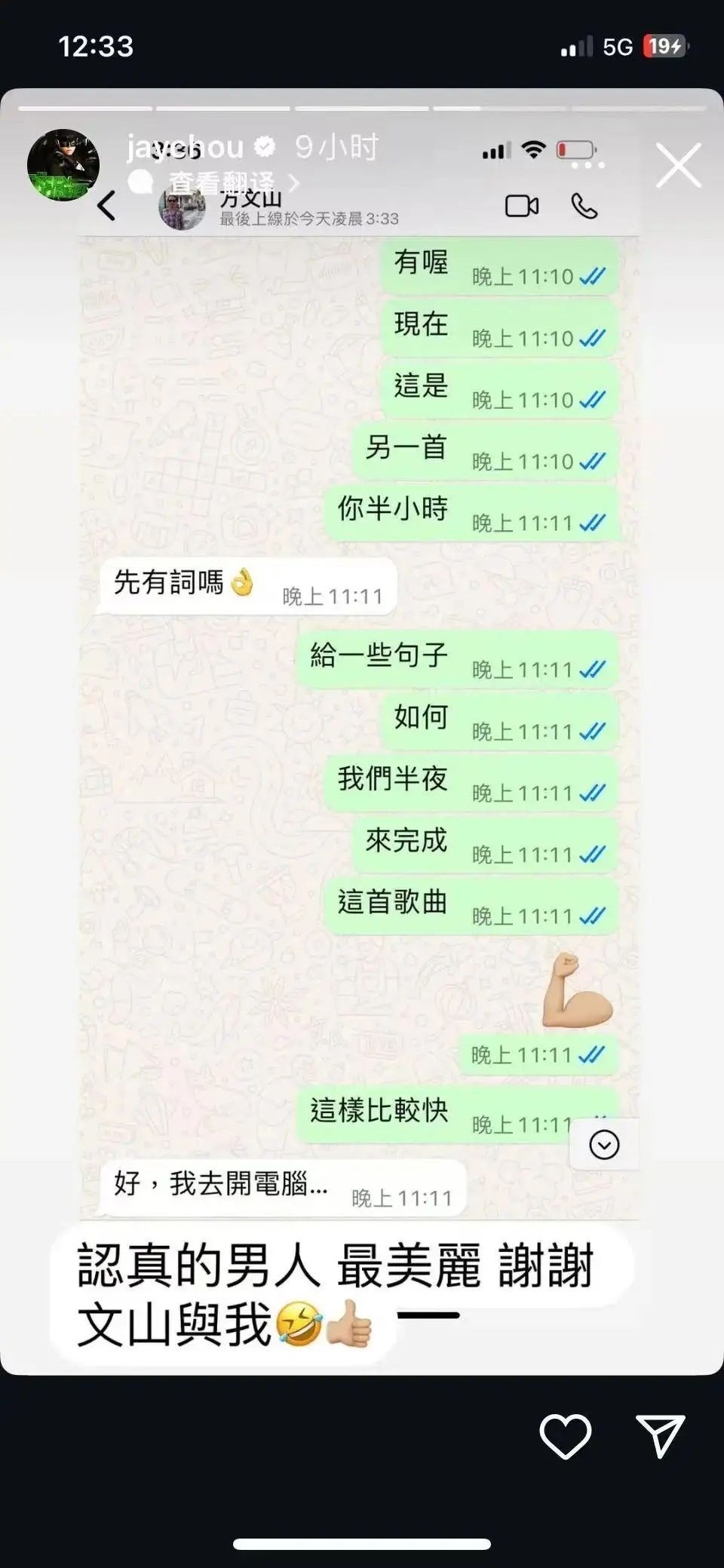Tap 查看翻译 to view translation

tap(222, 183)
